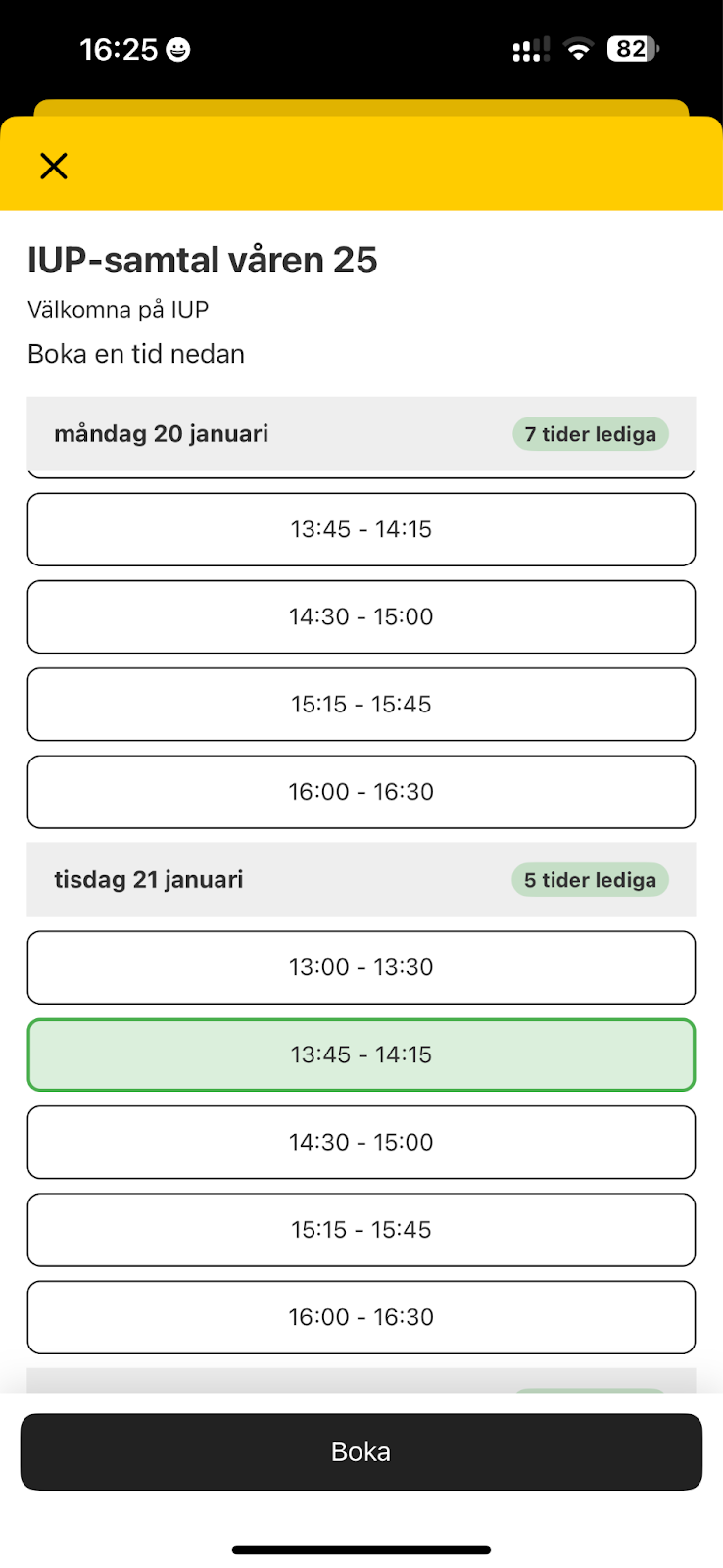Screen dimensions: 723x1568
Task: Choose 14:30 - 15:00 on måndag 20 januari
Action: 361,616
